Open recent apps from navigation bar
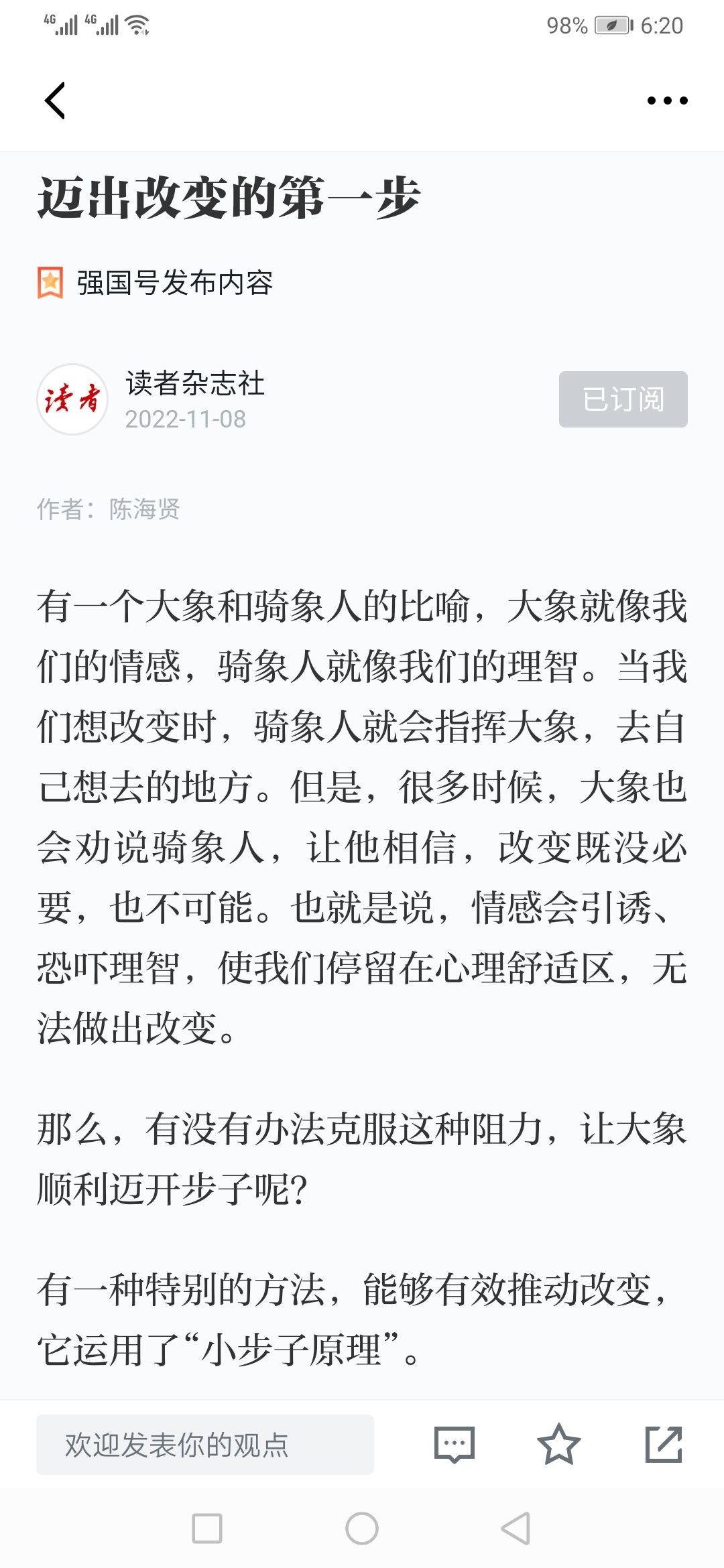 (207, 1528)
